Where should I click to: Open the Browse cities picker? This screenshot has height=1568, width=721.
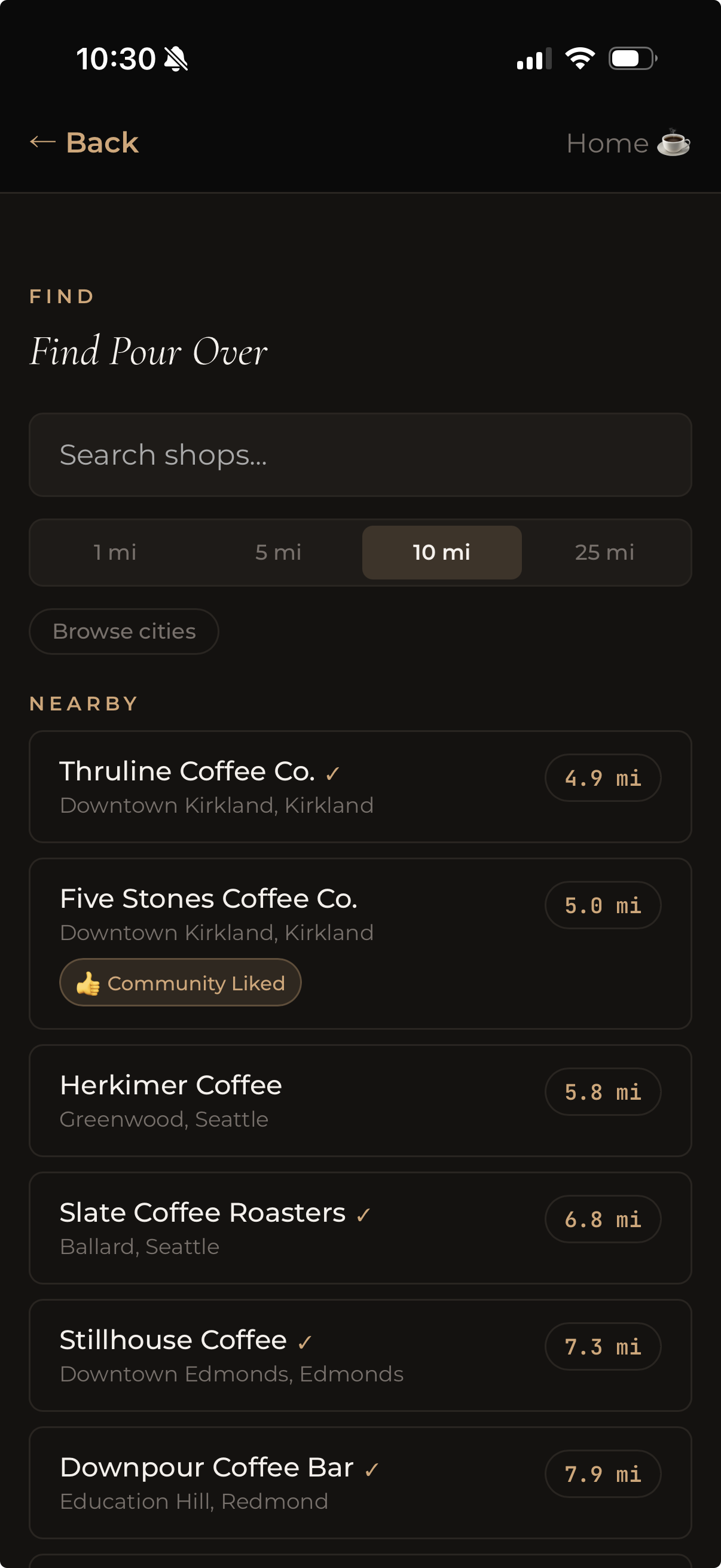coord(124,630)
